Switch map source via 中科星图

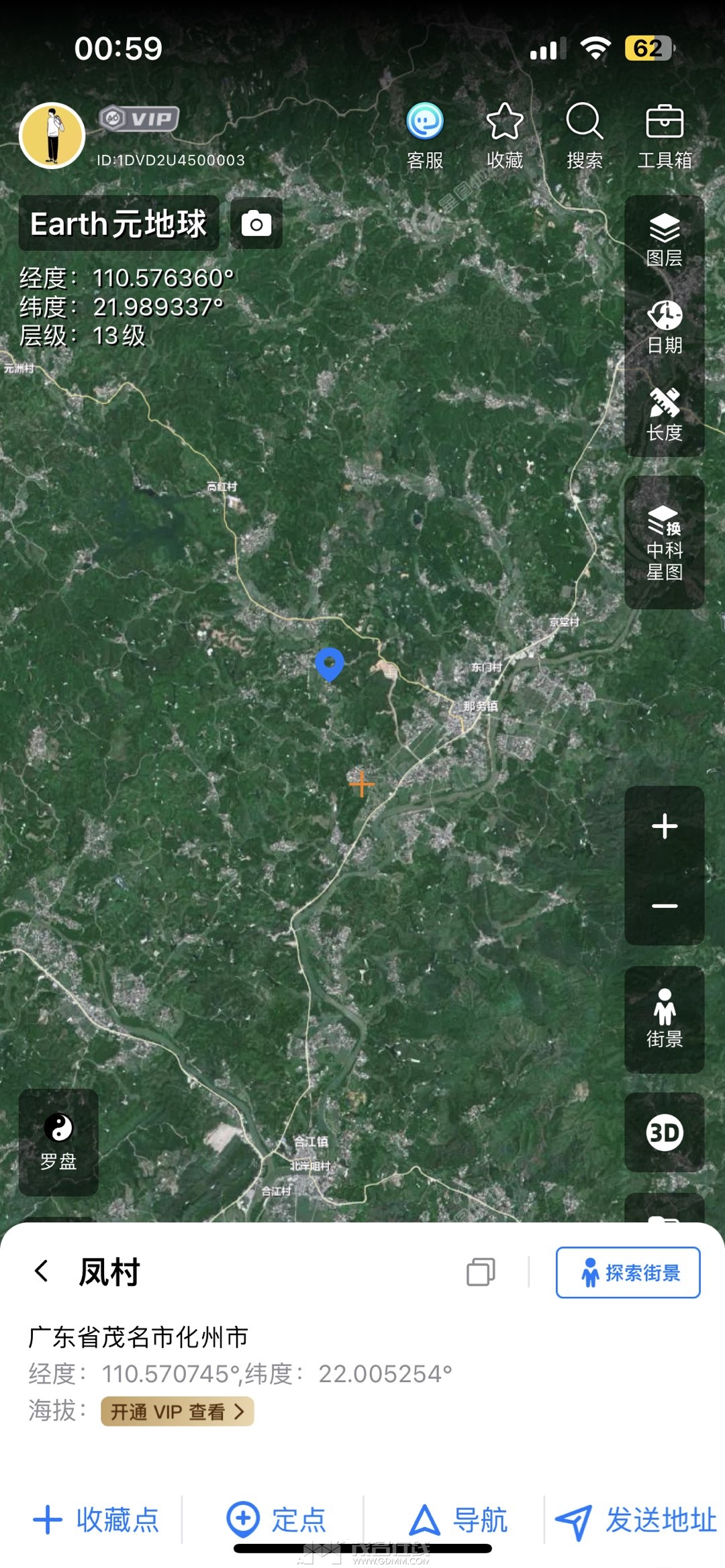click(665, 542)
